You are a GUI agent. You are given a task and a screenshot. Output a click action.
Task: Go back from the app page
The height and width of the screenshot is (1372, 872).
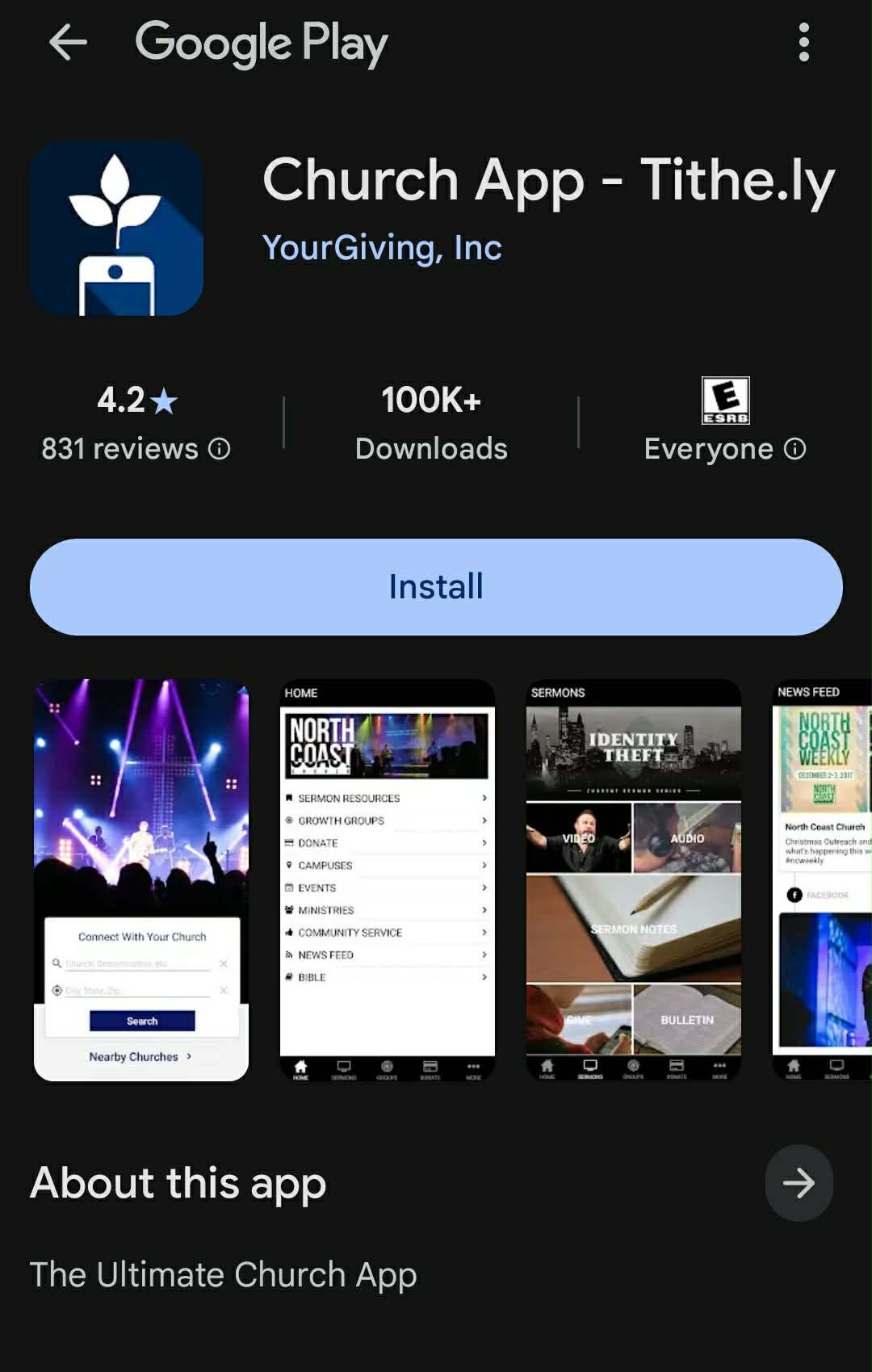coord(68,42)
